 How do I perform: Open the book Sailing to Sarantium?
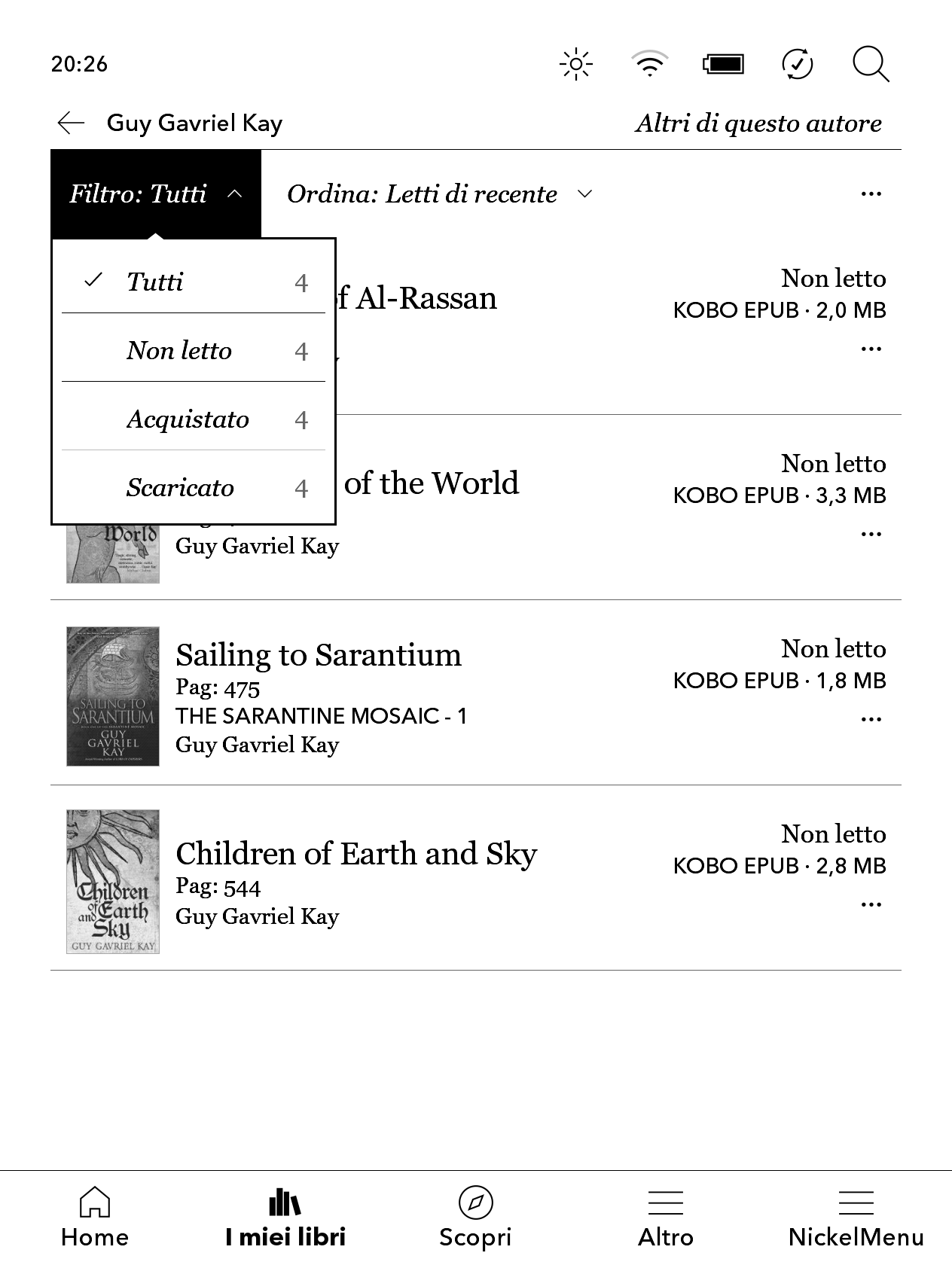[x=318, y=656]
